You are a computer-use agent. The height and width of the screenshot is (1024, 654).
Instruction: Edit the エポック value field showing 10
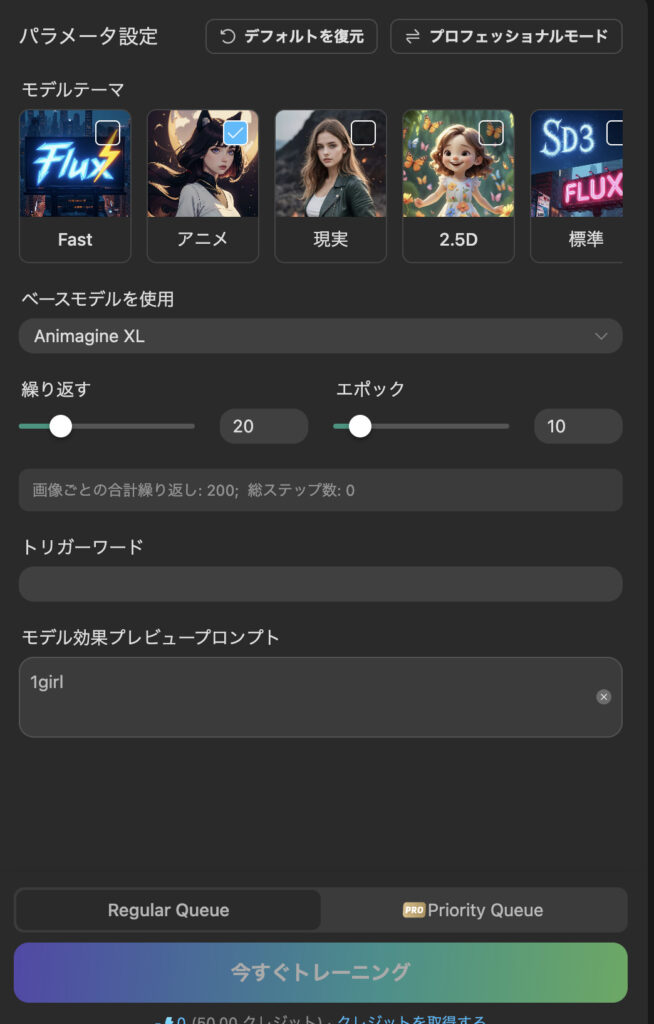pos(577,426)
